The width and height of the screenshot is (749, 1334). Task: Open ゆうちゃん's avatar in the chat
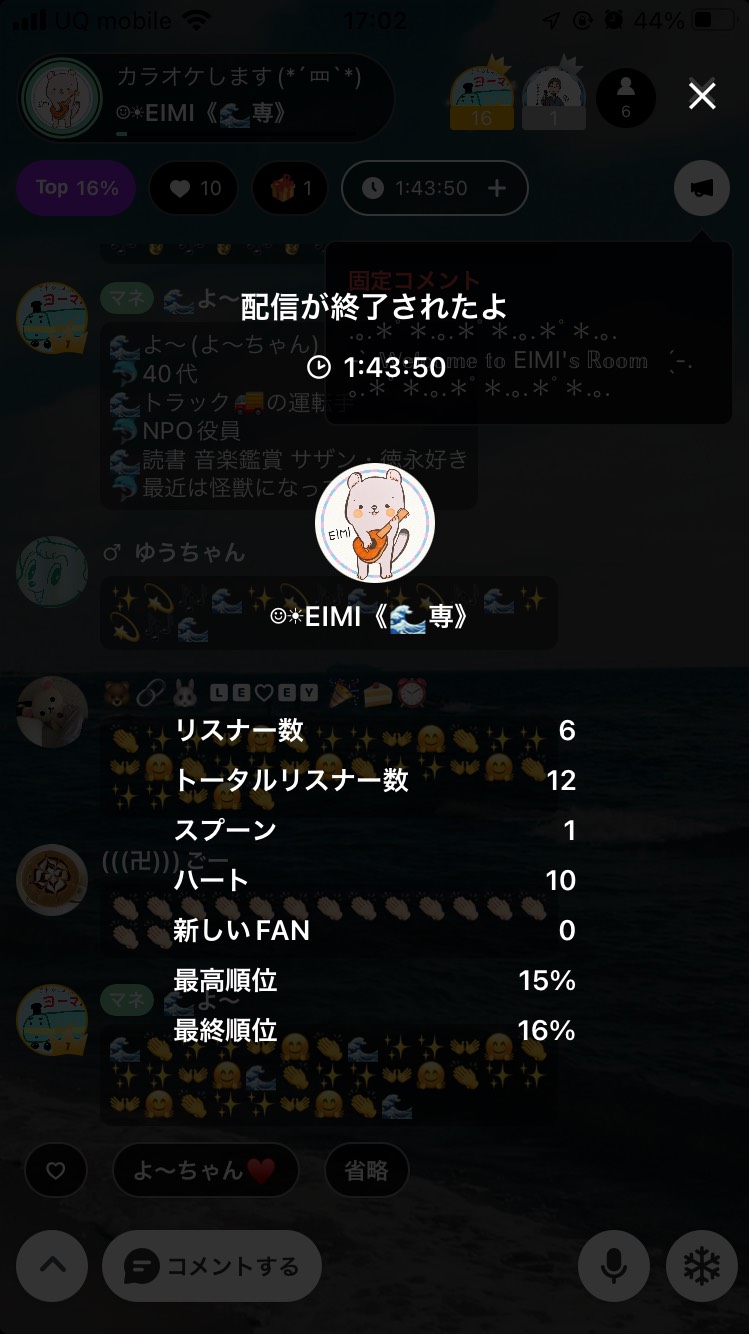coord(51,572)
